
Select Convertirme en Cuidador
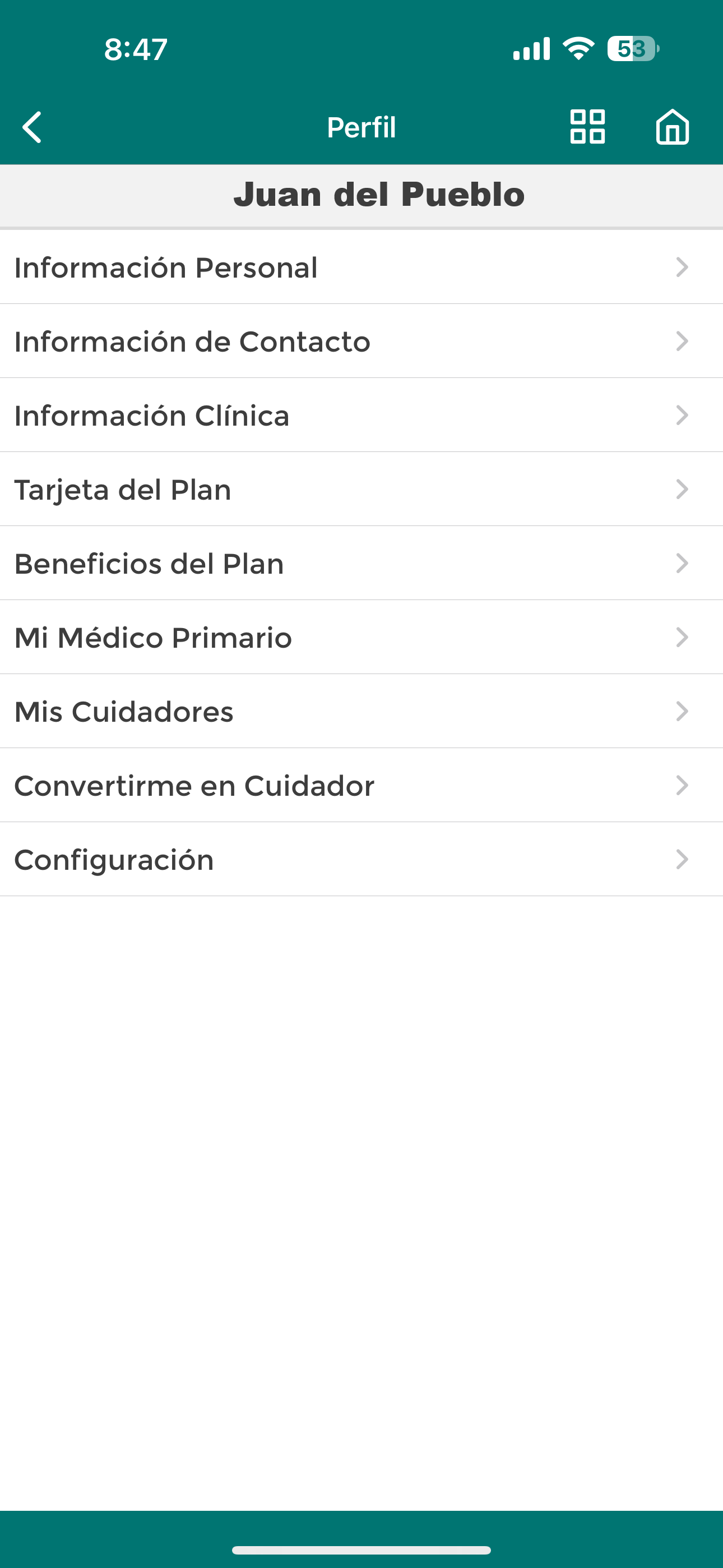pos(361,786)
